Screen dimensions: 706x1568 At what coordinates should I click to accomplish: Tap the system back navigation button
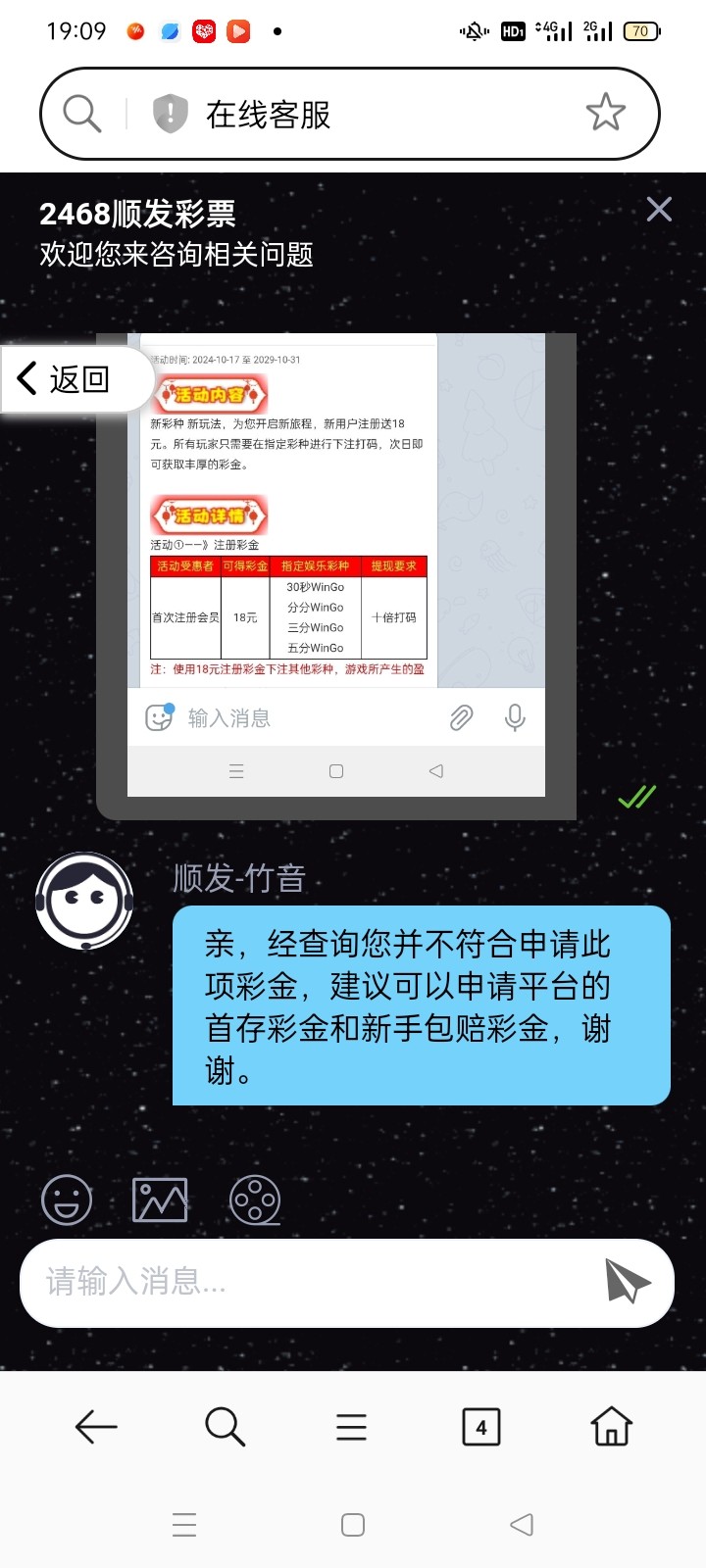(x=522, y=1525)
